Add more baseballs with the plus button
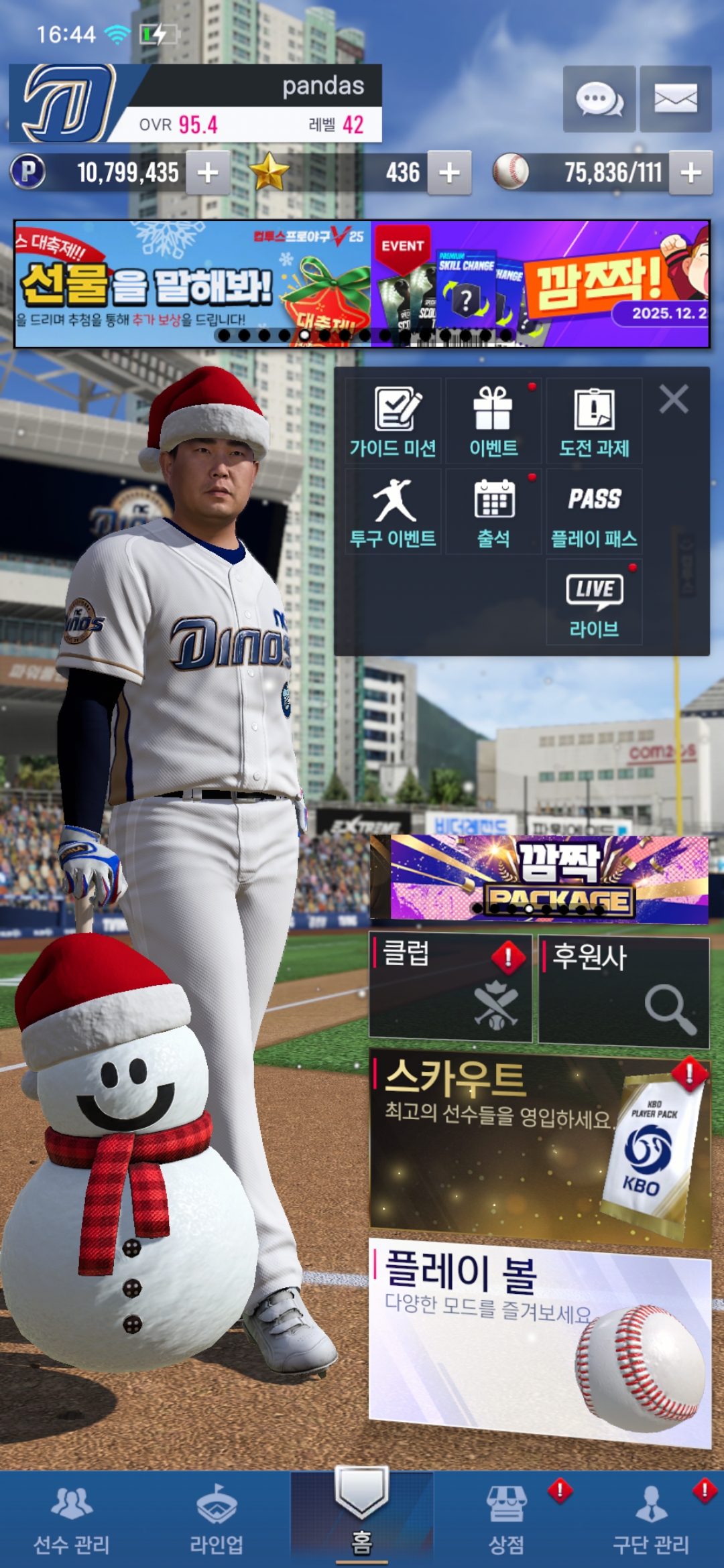Viewport: 724px width, 1568px height. click(690, 173)
